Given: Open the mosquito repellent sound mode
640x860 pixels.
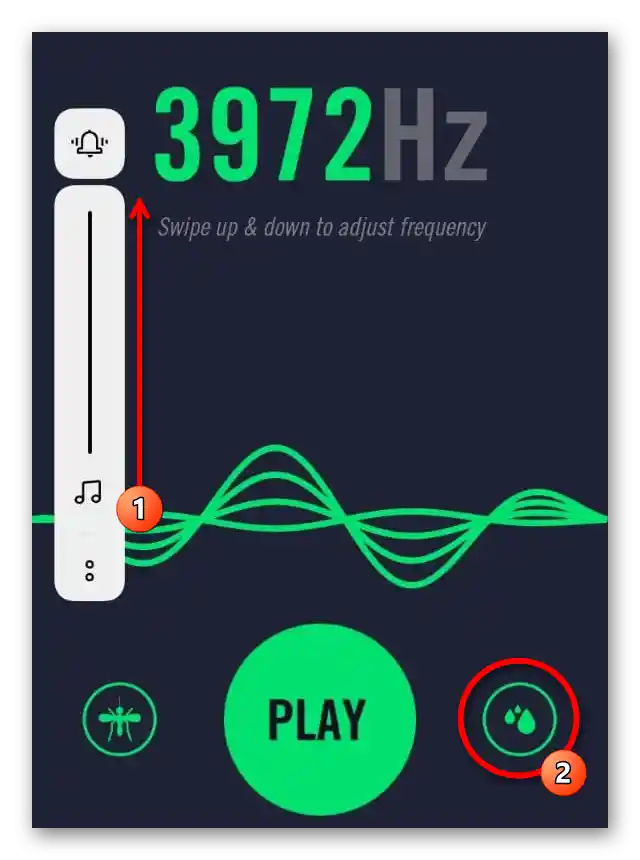Looking at the screenshot, I should coord(120,718).
